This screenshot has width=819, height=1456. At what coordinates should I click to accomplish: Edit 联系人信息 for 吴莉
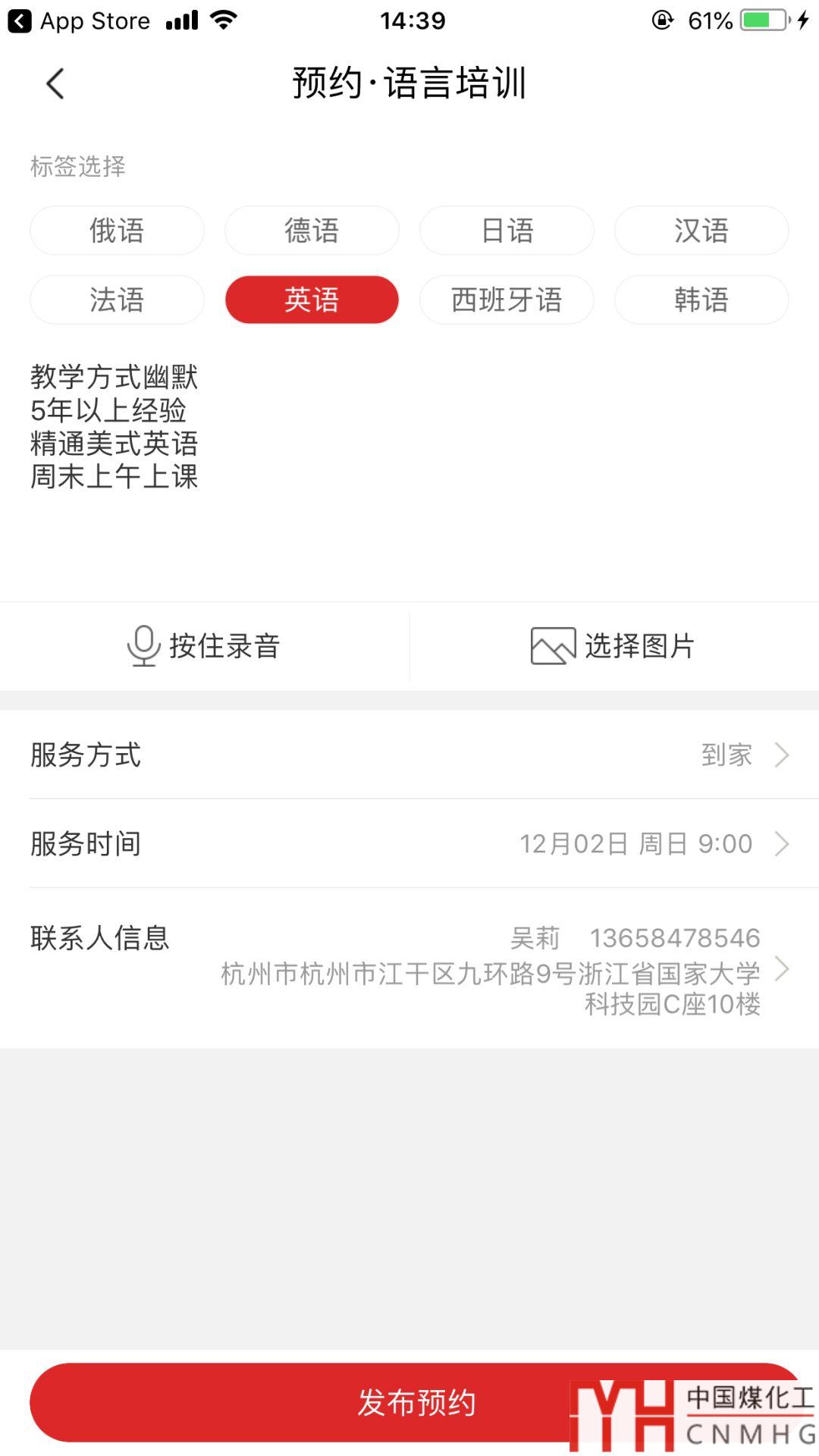(409, 969)
